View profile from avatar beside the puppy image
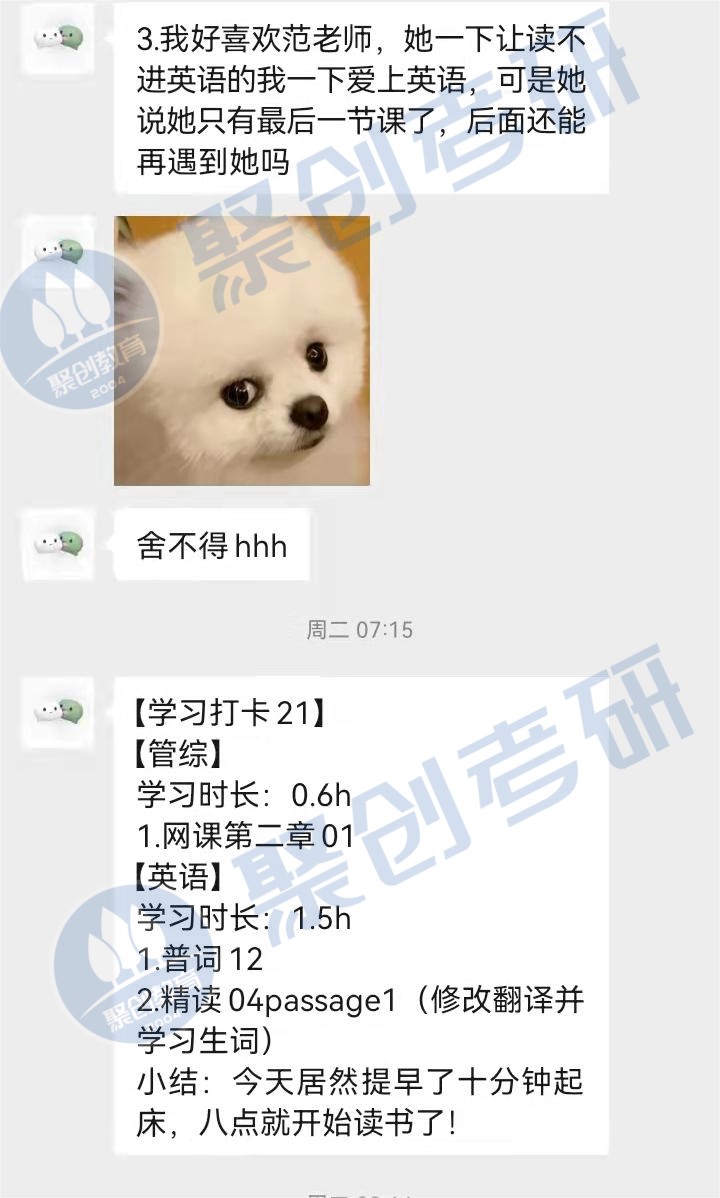The width and height of the screenshot is (720, 1198). (58, 251)
